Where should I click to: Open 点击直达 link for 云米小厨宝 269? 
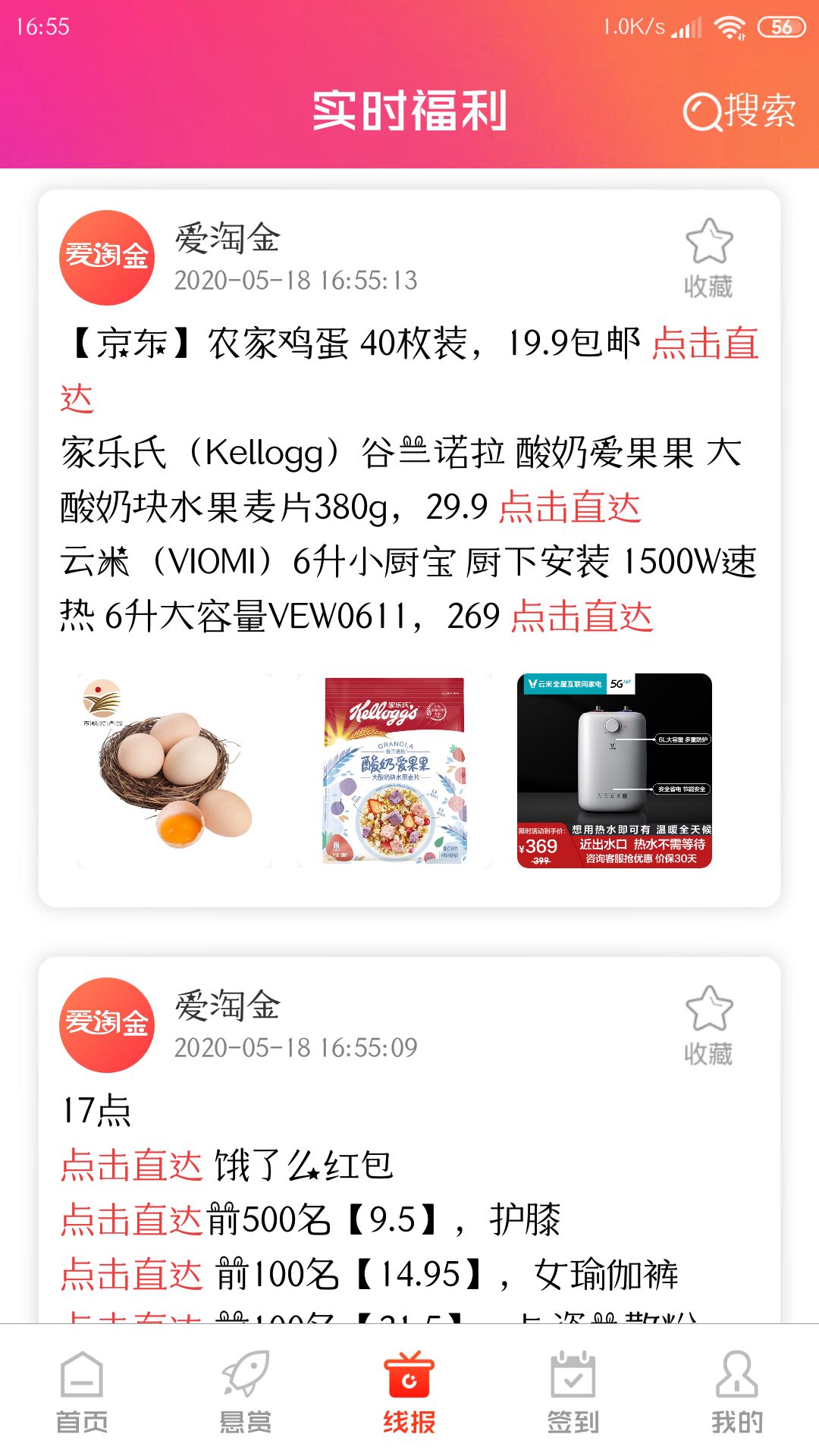pyautogui.click(x=582, y=616)
